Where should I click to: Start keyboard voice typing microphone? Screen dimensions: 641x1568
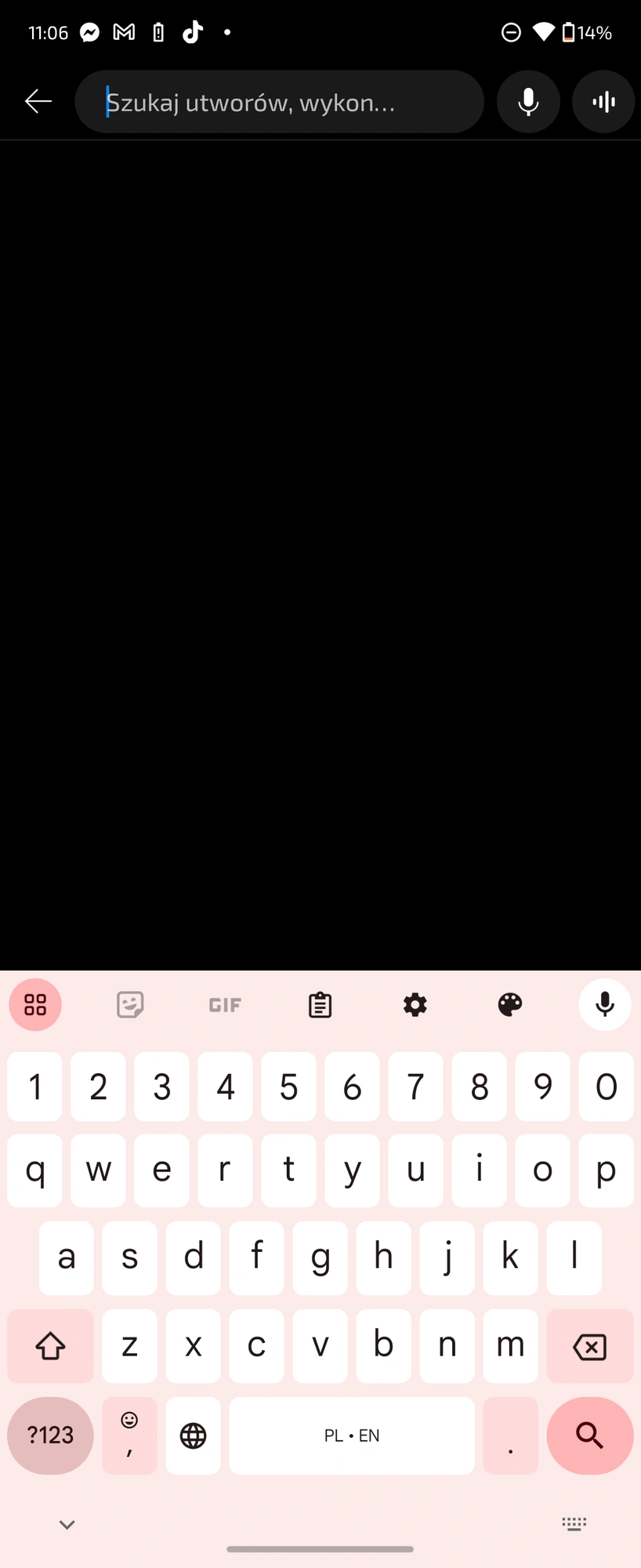coord(605,1004)
